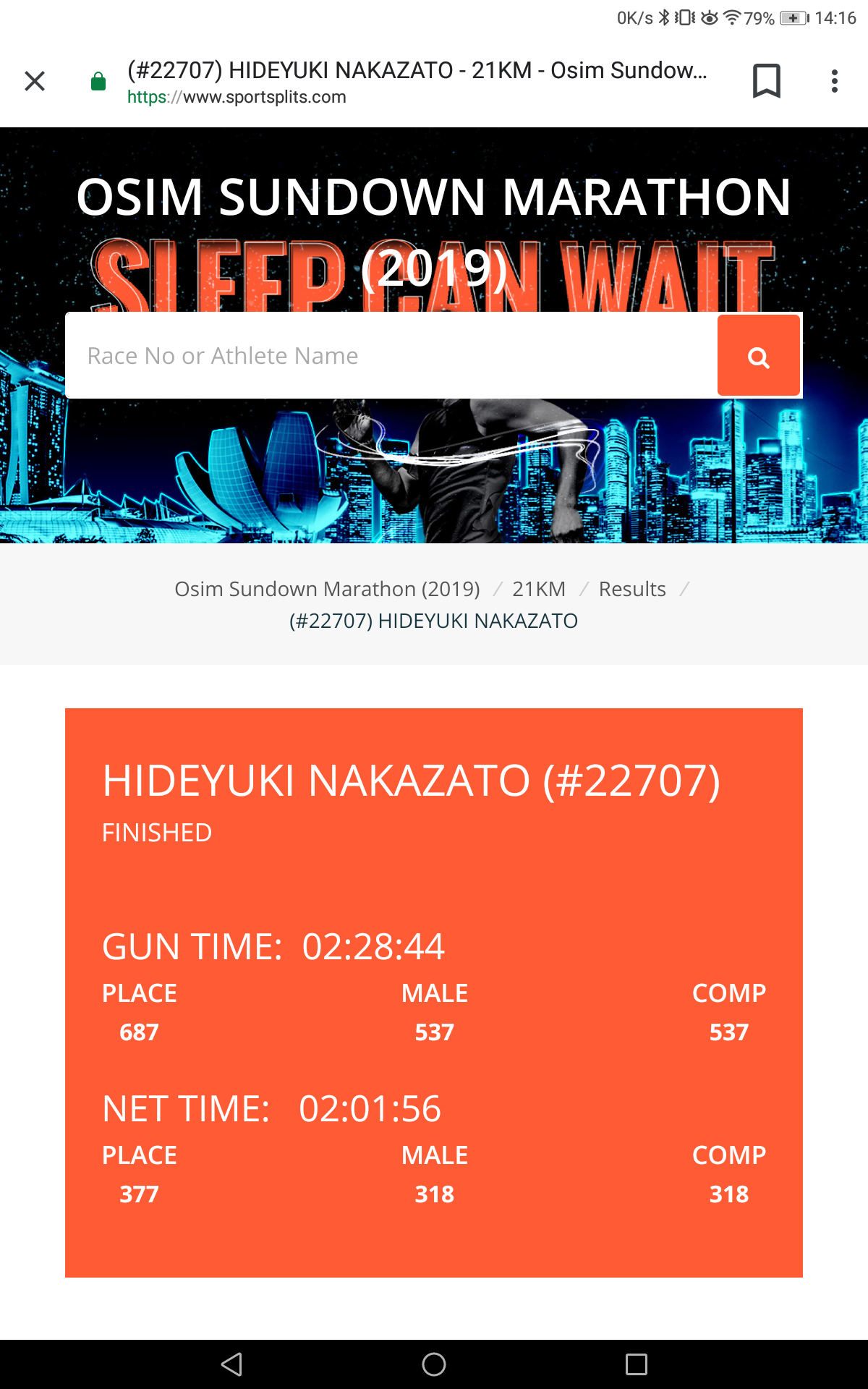
Task: Open the Results breadcrumb link
Action: coord(632,589)
